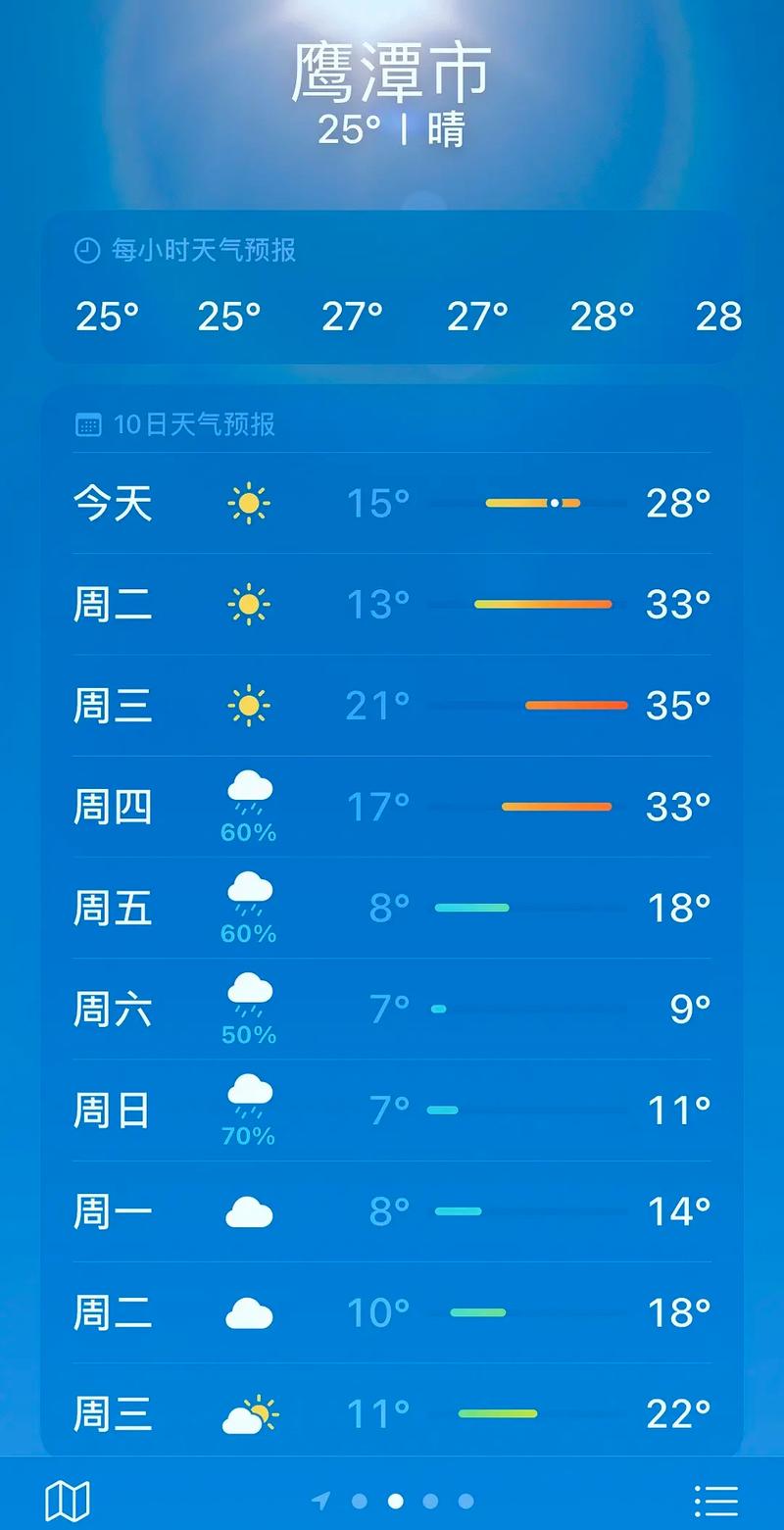The image size is (784, 1530).
Task: Open today's detailed forecast row
Action: pyautogui.click(x=392, y=503)
